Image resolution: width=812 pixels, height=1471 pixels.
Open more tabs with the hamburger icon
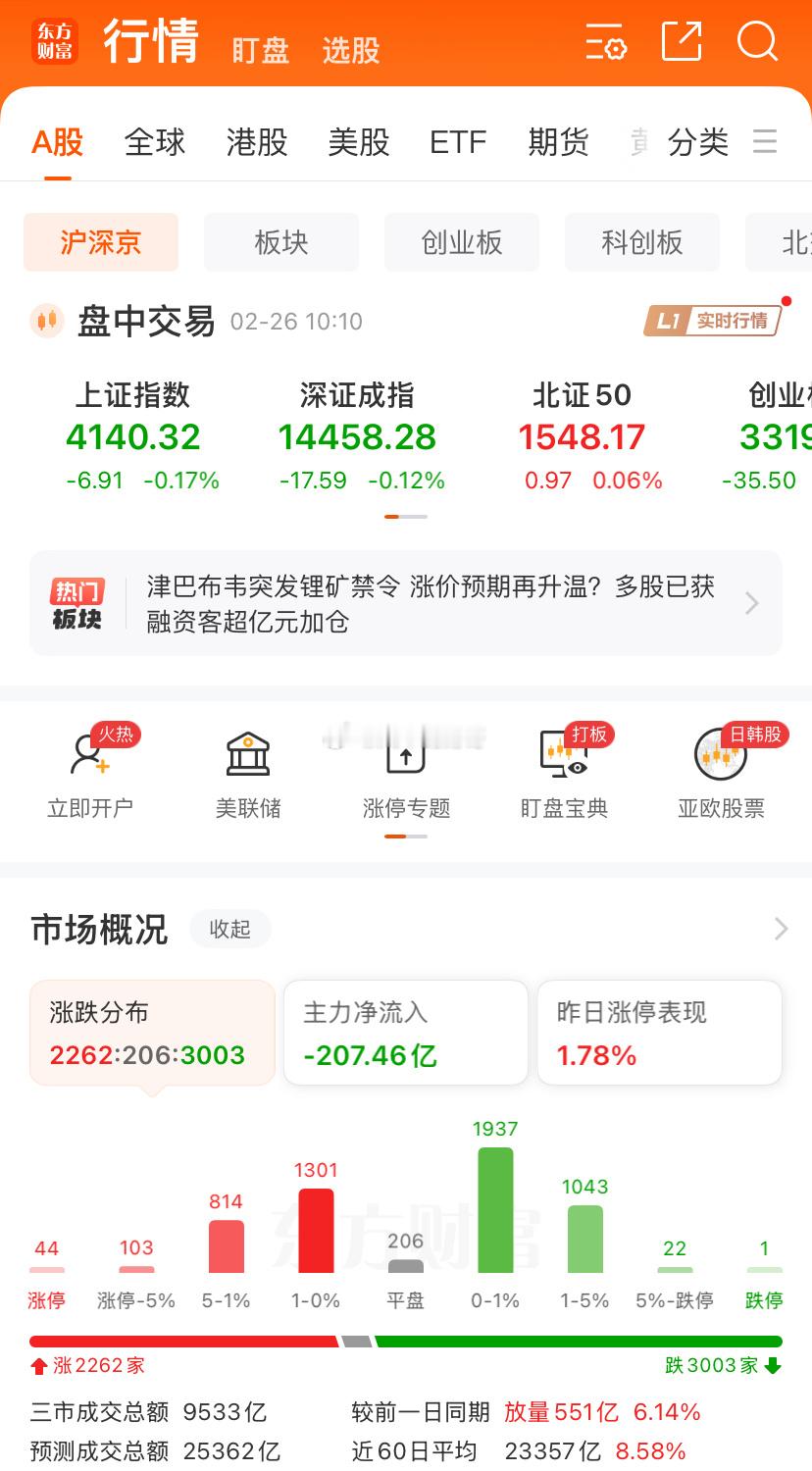click(764, 141)
